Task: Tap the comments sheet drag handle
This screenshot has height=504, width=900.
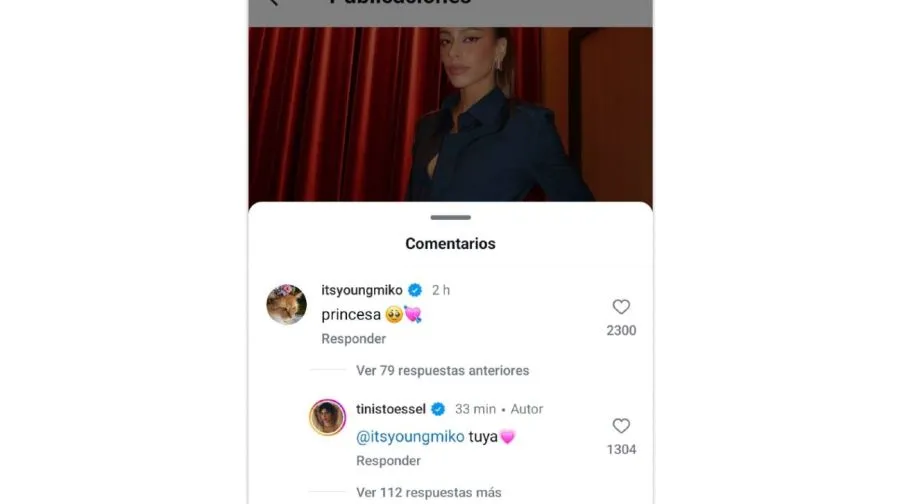Action: click(x=450, y=217)
